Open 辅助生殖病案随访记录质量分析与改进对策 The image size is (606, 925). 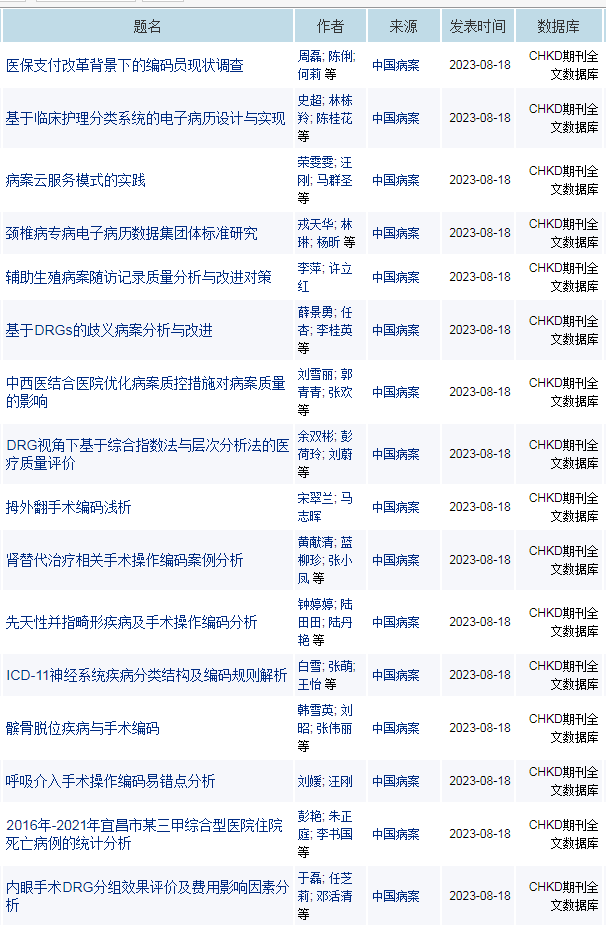coord(138,277)
